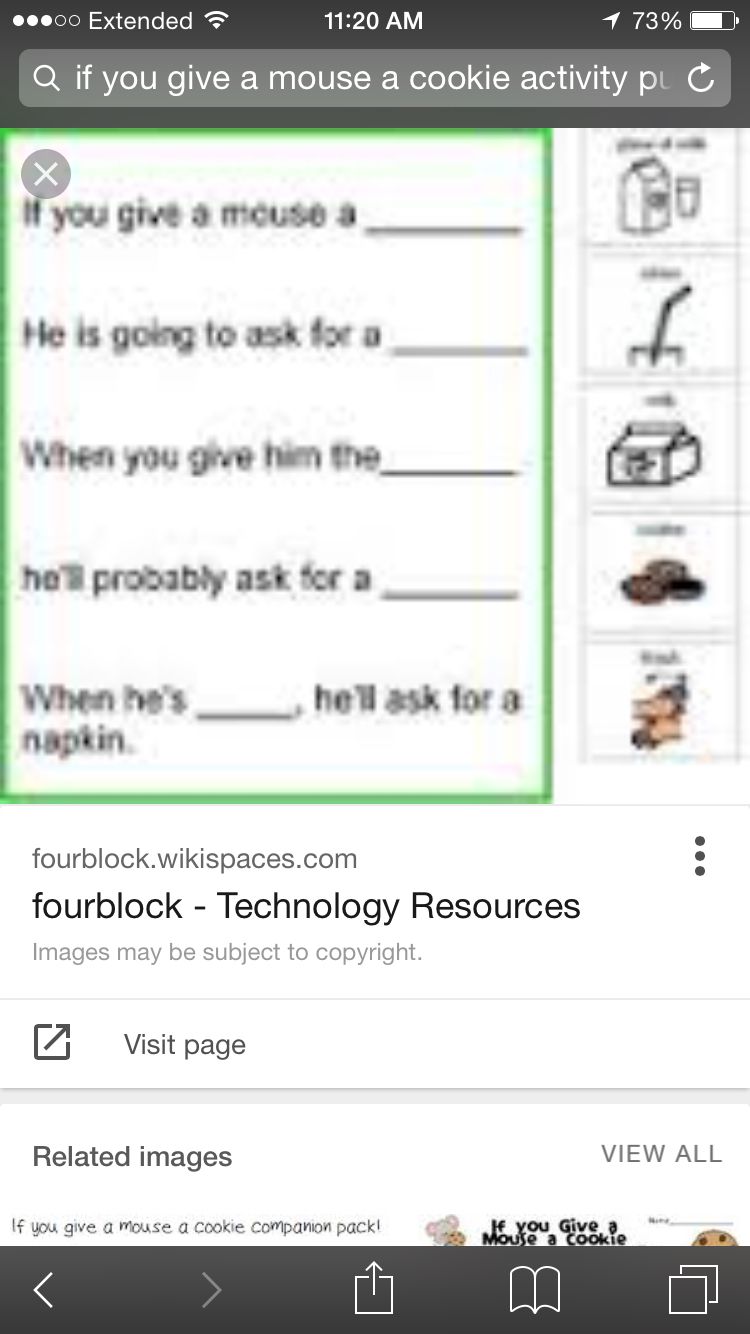View all related images
Screen dimensions: 750x1334
point(661,1154)
